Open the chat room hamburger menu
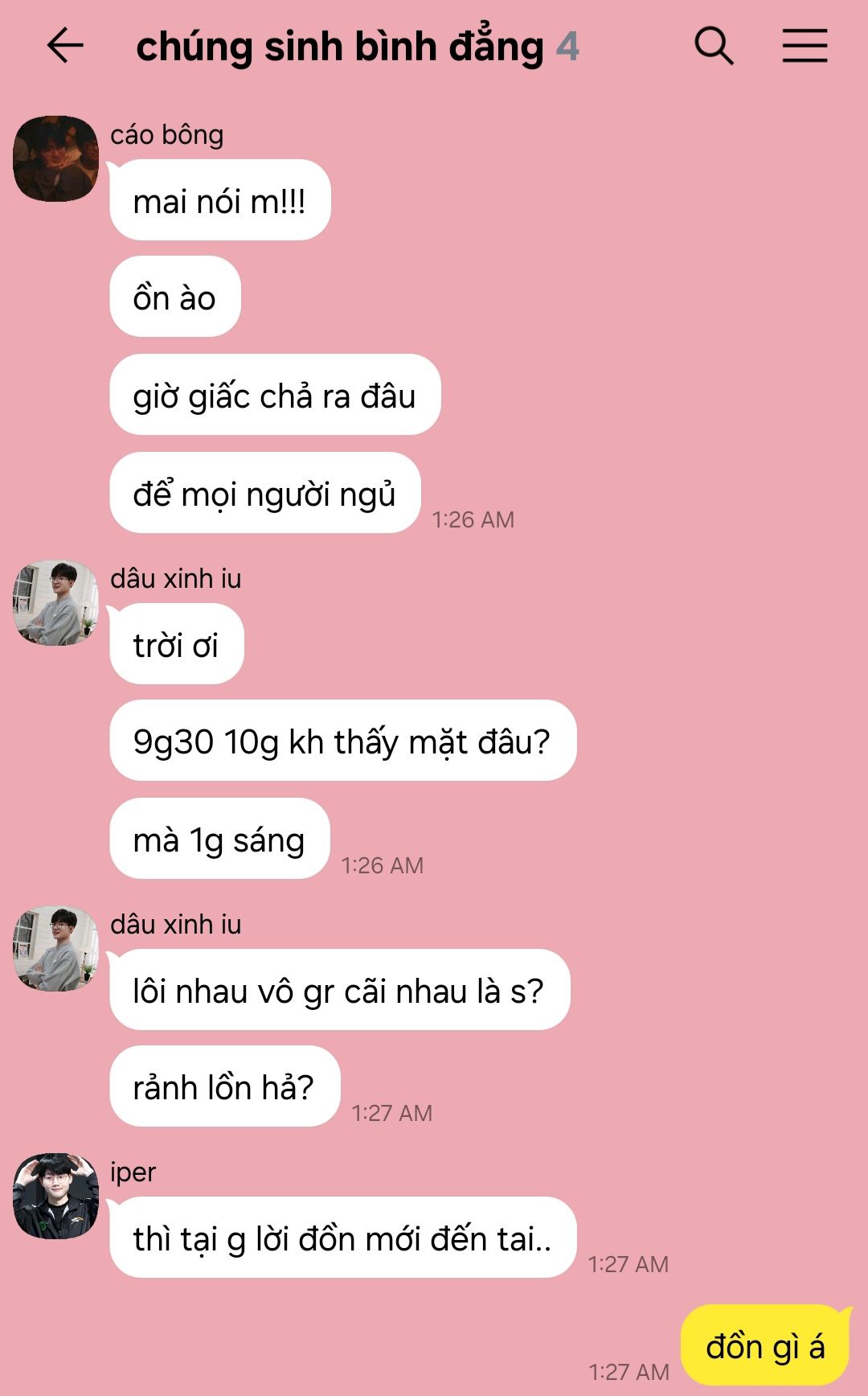The height and width of the screenshot is (1396, 868). [x=805, y=45]
